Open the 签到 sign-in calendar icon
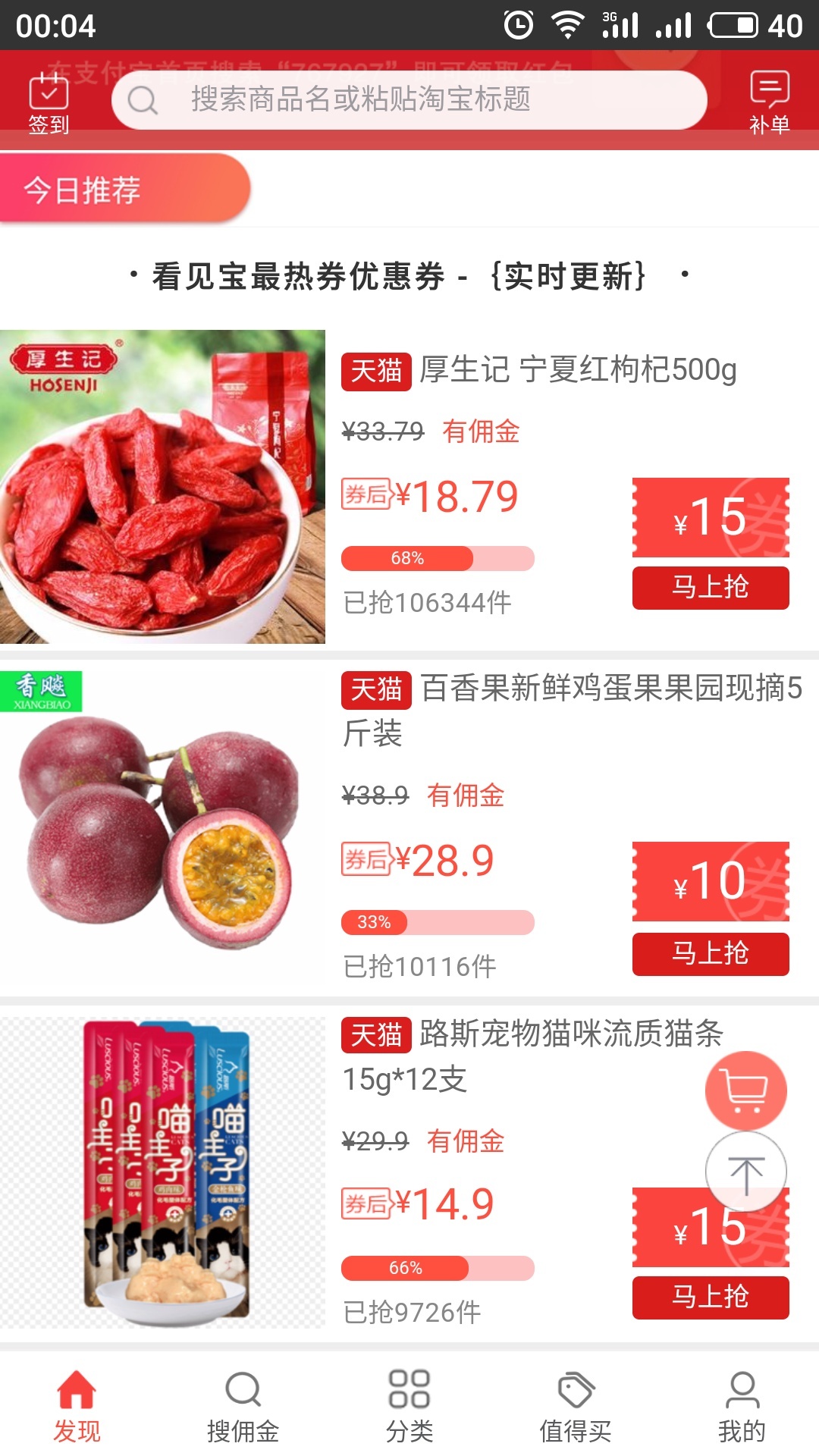 pos(48,99)
